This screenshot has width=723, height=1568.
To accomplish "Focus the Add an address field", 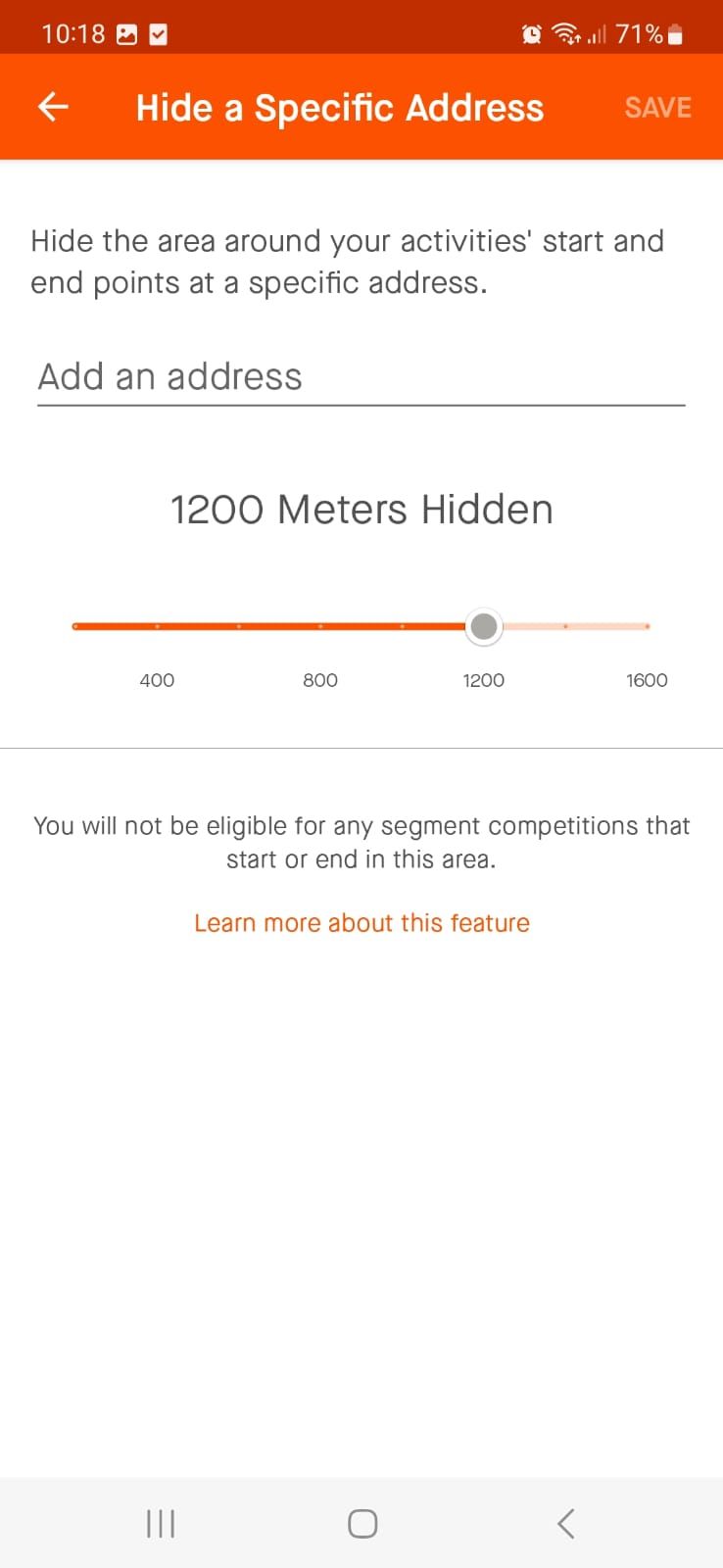I will click(x=361, y=377).
